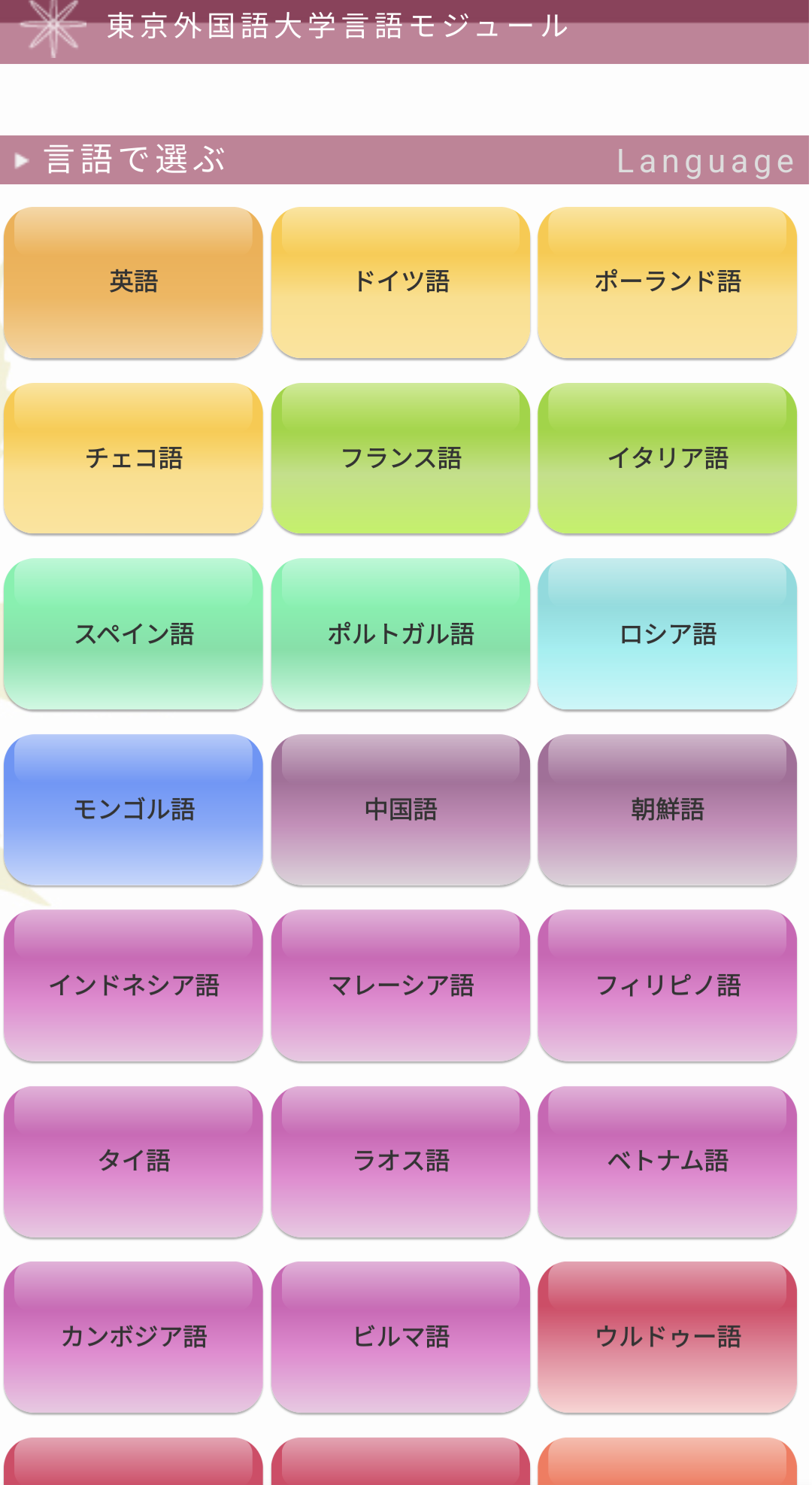This screenshot has height=1485, width=812.
Task: Select the ベトナム語 module
Action: coord(668,1162)
